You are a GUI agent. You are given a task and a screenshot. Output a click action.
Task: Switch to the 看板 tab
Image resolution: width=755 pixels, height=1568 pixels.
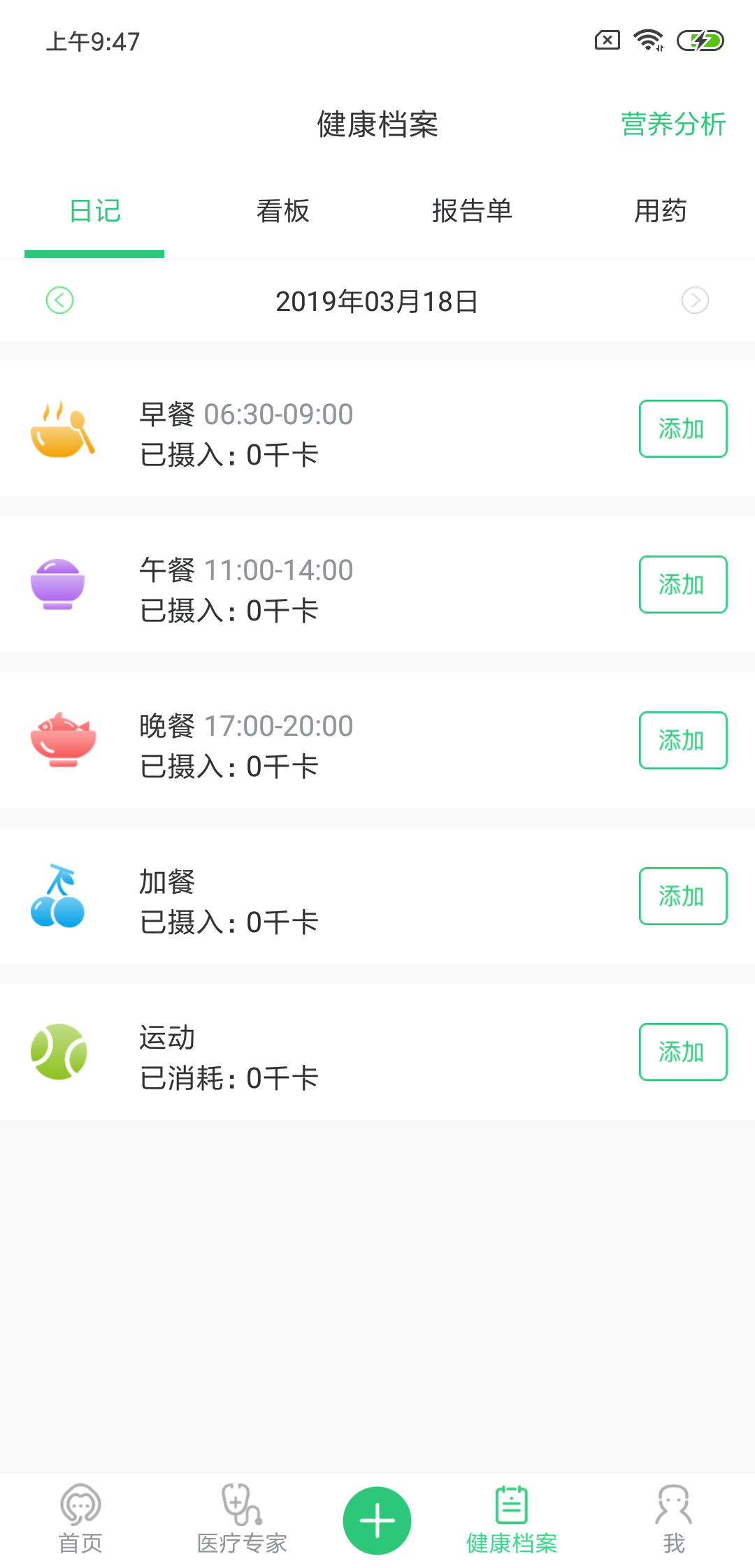click(x=282, y=211)
